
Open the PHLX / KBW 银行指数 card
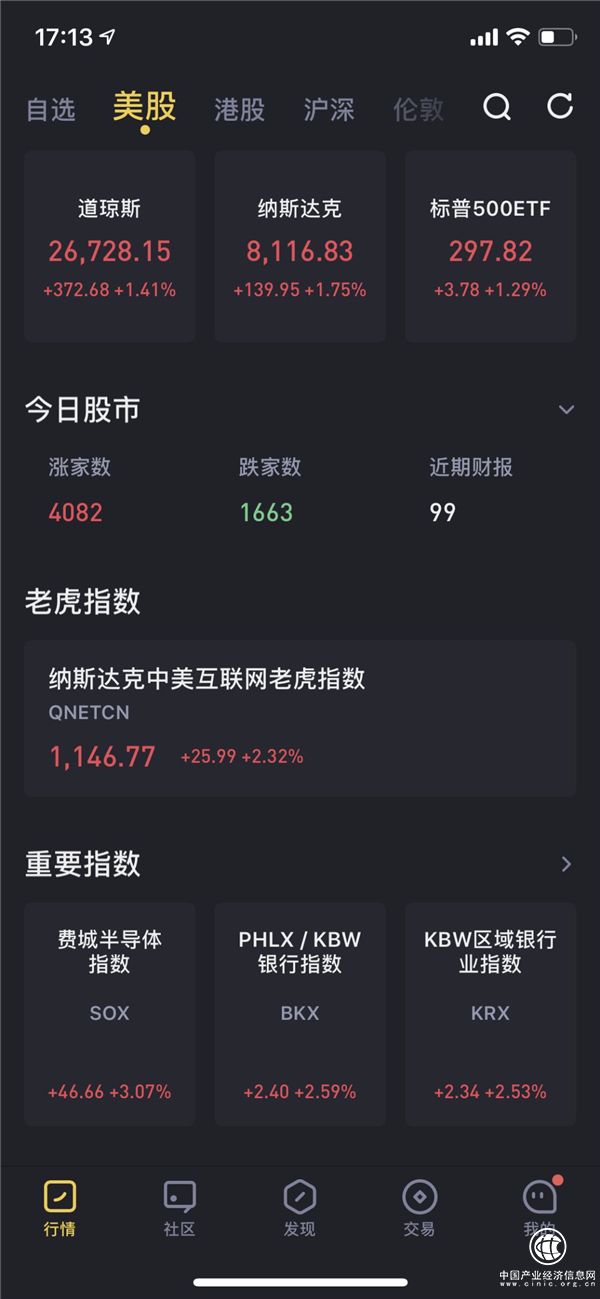(300, 1014)
